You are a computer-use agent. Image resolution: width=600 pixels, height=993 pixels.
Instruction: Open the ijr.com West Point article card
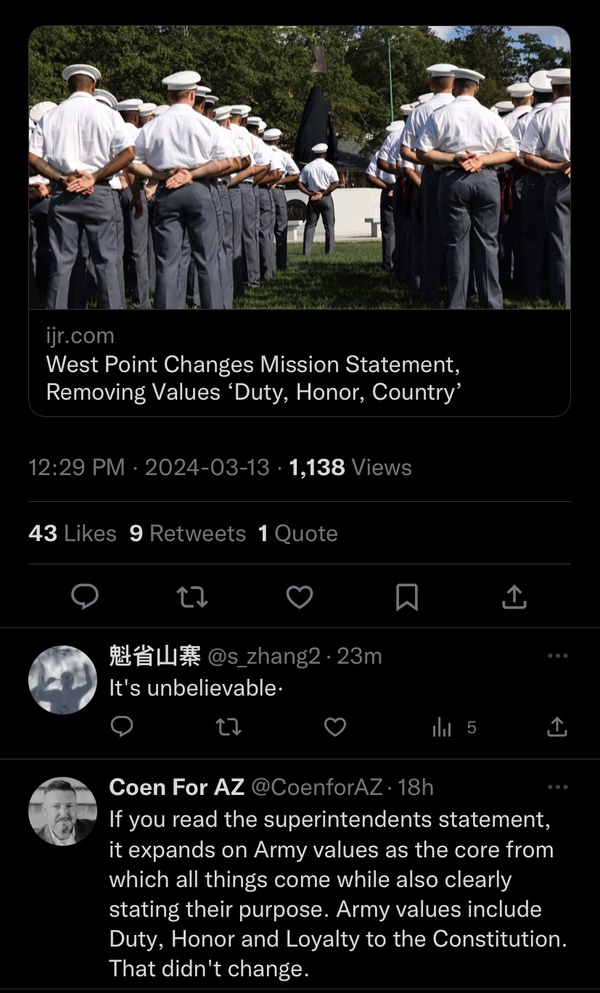(x=299, y=220)
